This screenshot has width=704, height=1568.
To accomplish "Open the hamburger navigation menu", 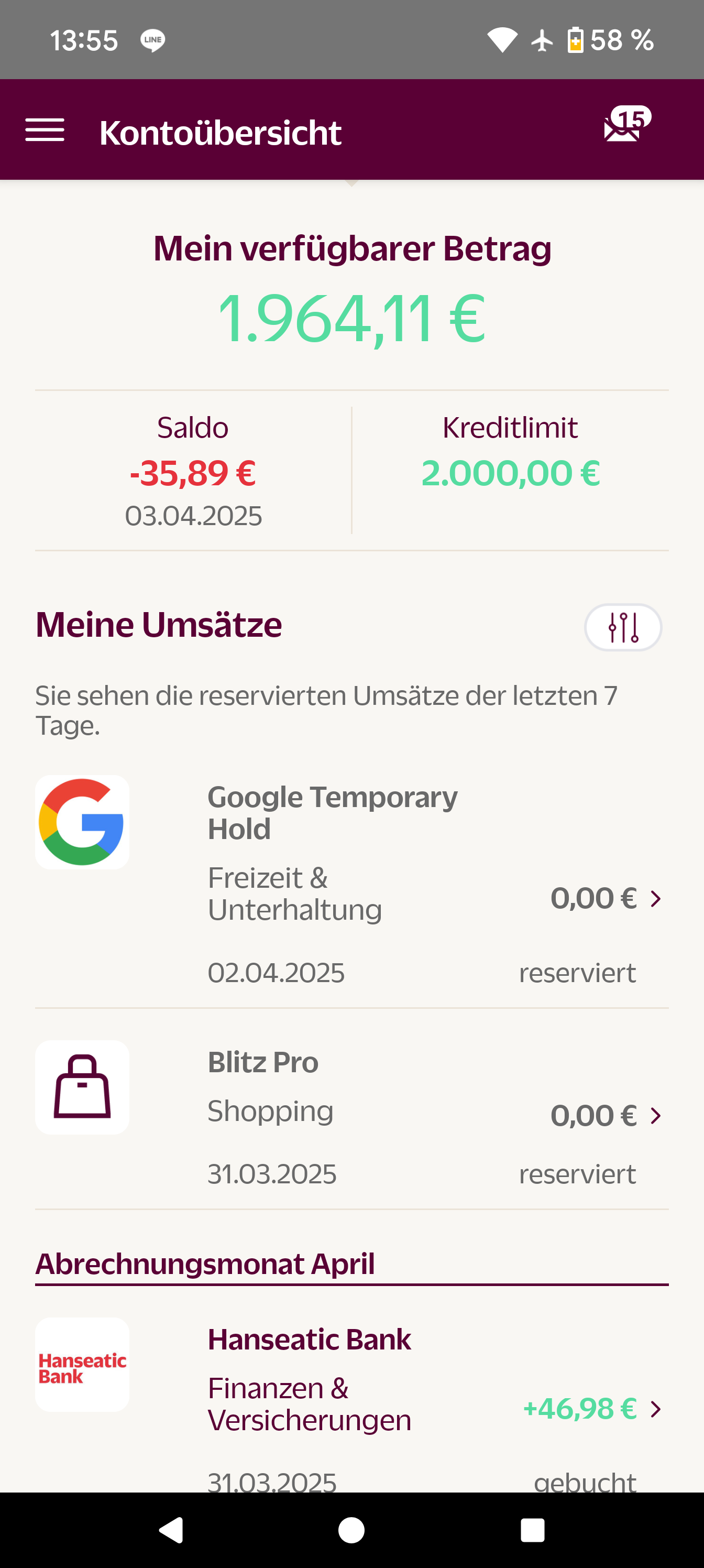I will [x=45, y=130].
